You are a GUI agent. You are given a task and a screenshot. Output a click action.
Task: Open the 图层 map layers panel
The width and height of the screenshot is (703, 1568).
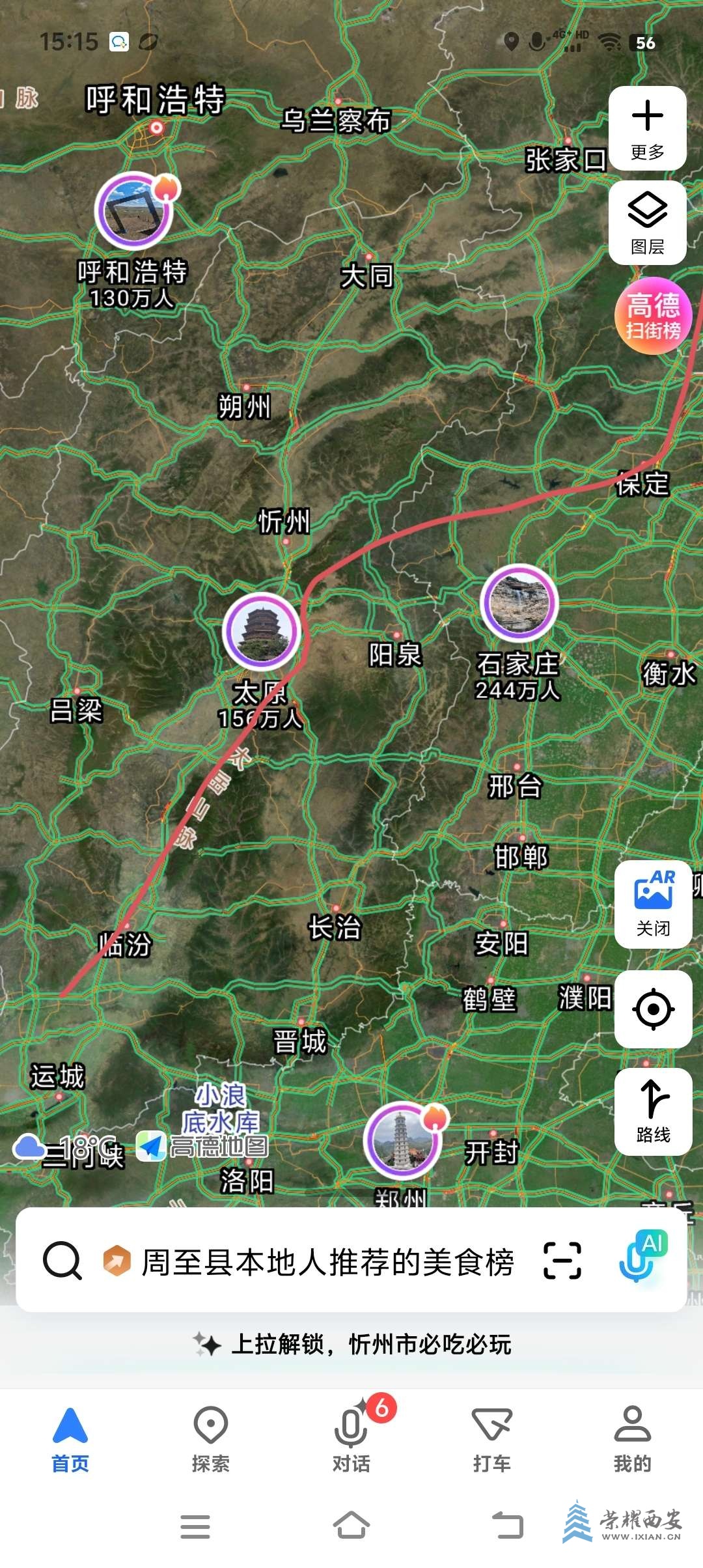pos(647,223)
